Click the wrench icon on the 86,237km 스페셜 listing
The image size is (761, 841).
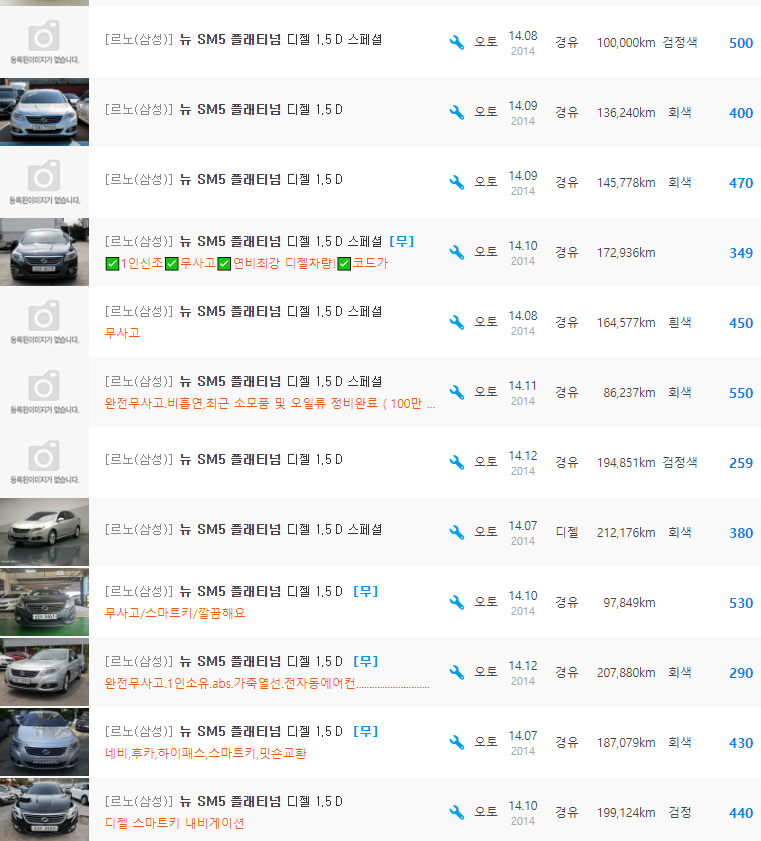457,390
